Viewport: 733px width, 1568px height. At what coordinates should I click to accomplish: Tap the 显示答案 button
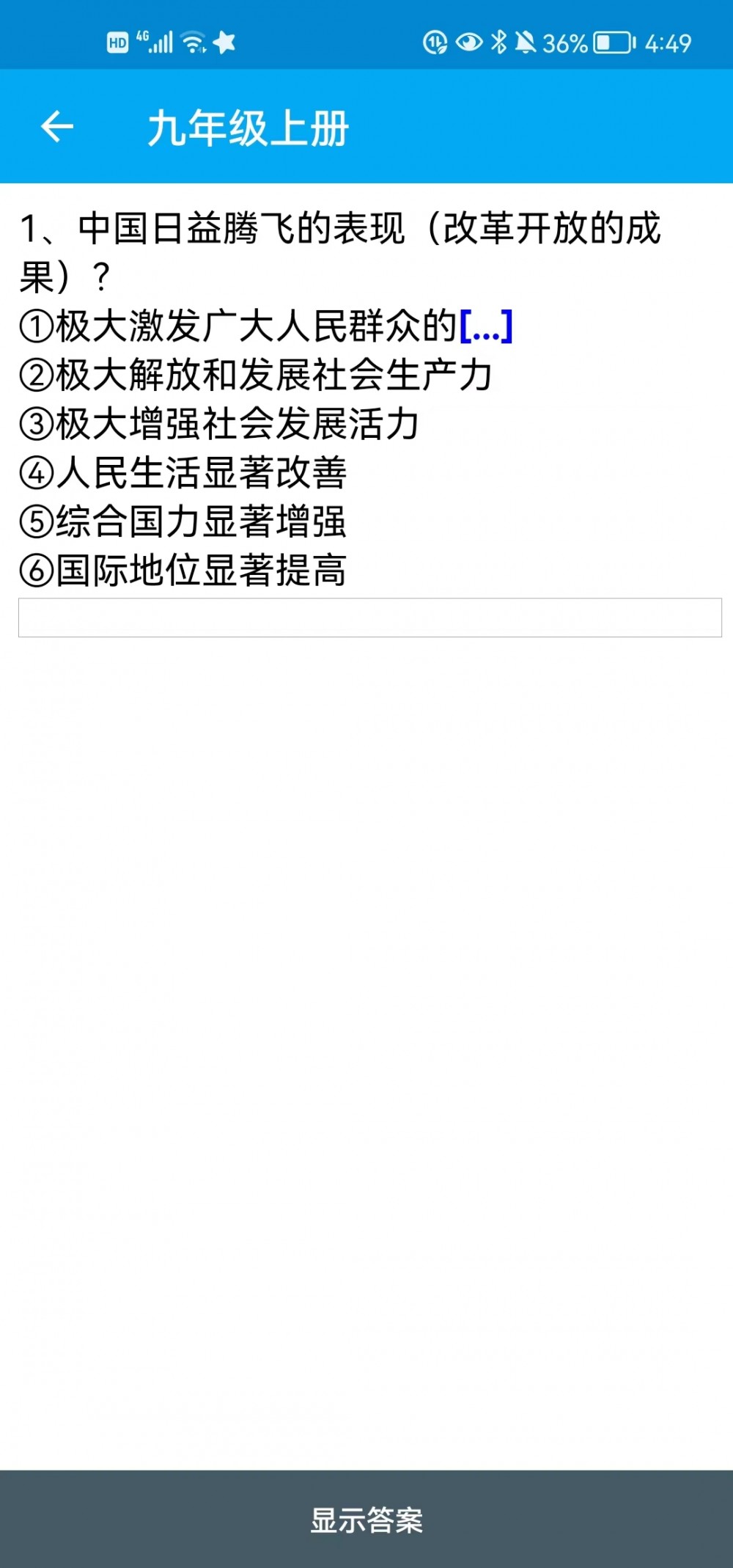point(366,1520)
